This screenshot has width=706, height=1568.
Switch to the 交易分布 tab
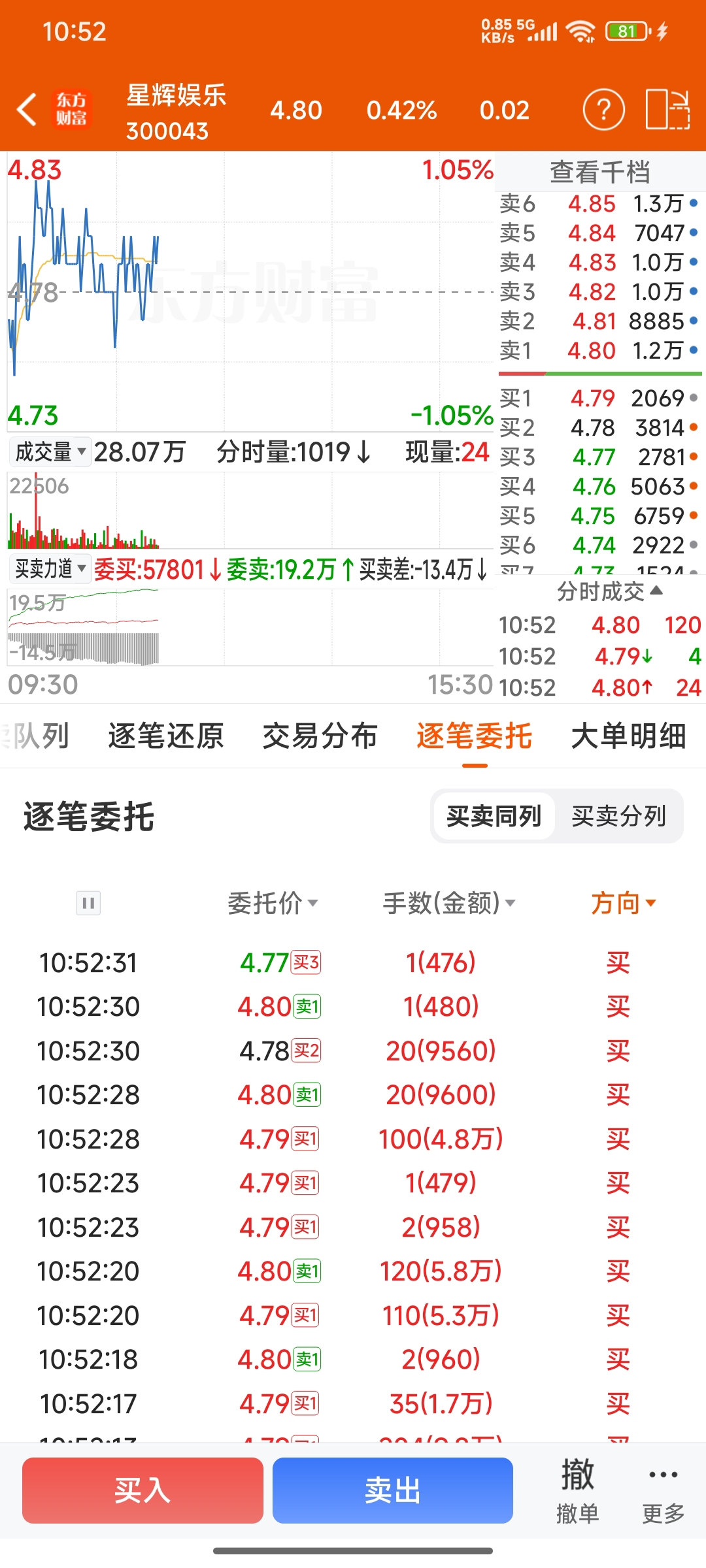click(320, 736)
